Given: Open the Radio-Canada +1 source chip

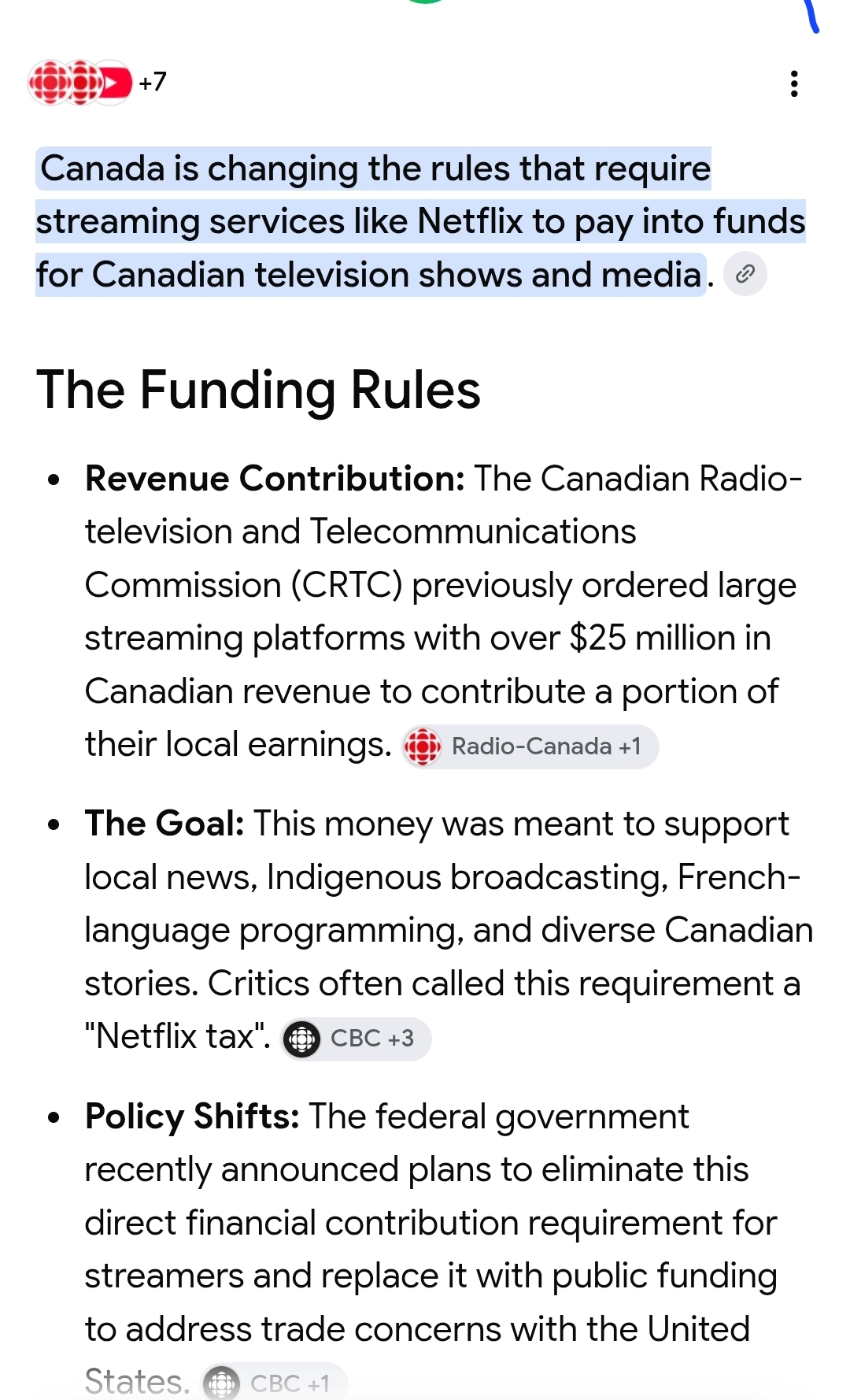Looking at the screenshot, I should pyautogui.click(x=530, y=746).
